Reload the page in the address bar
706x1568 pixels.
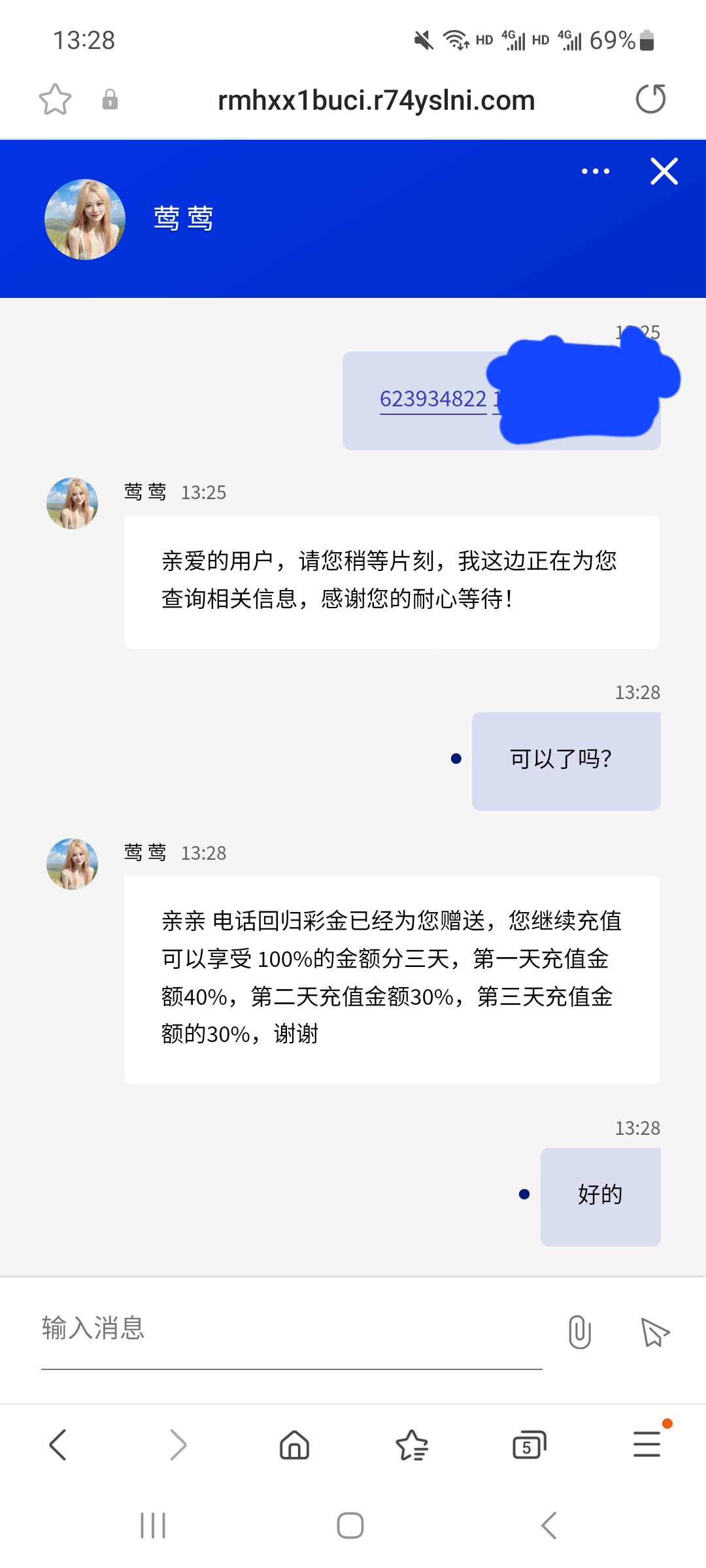pyautogui.click(x=650, y=99)
